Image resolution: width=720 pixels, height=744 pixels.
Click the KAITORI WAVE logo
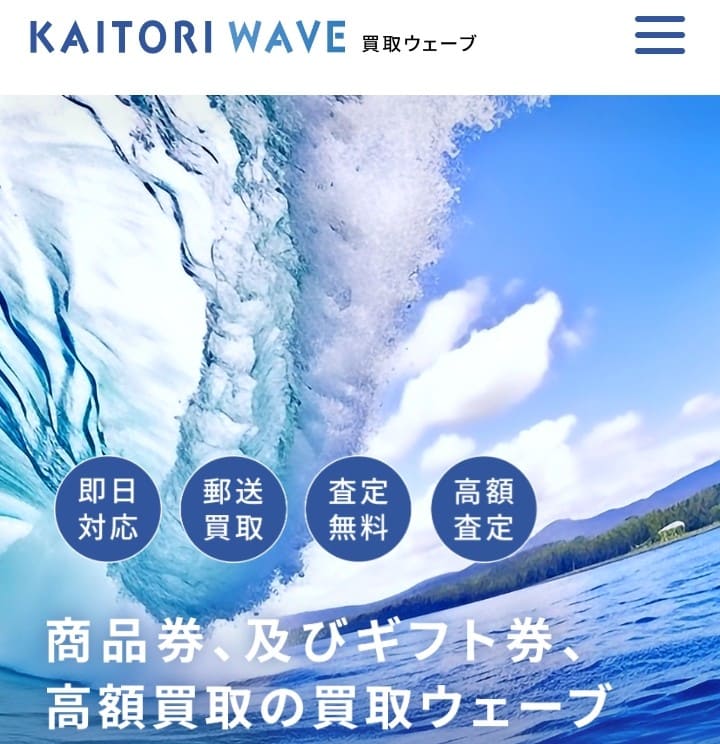pyautogui.click(x=185, y=37)
